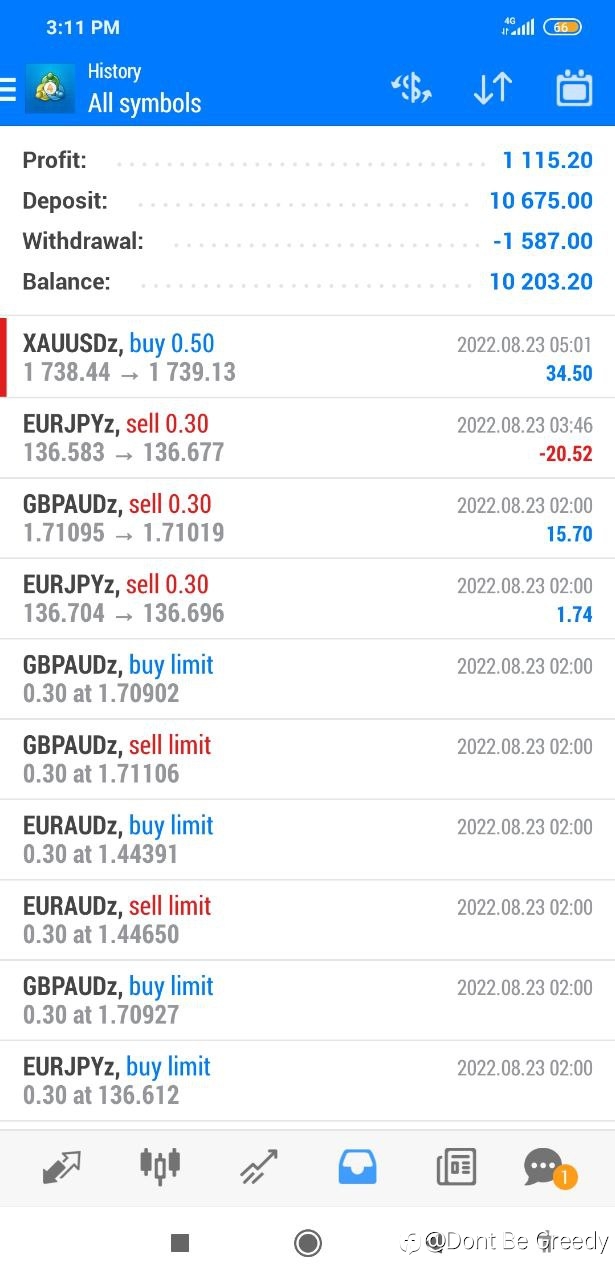Open the EURJPYz sell trade with 1.74 profit
615x1280 pixels.
coord(307,599)
